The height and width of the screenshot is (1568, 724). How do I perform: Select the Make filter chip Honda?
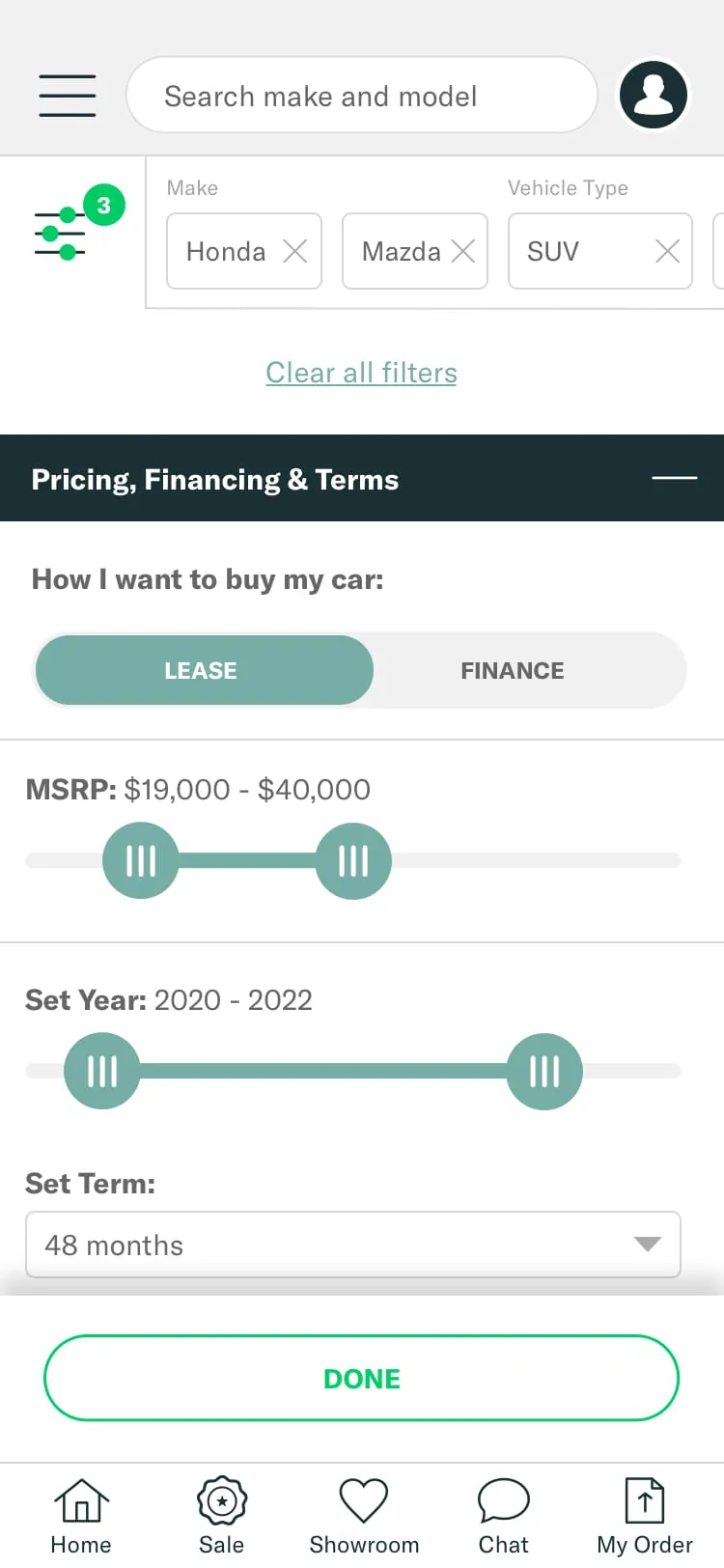pyautogui.click(x=226, y=251)
